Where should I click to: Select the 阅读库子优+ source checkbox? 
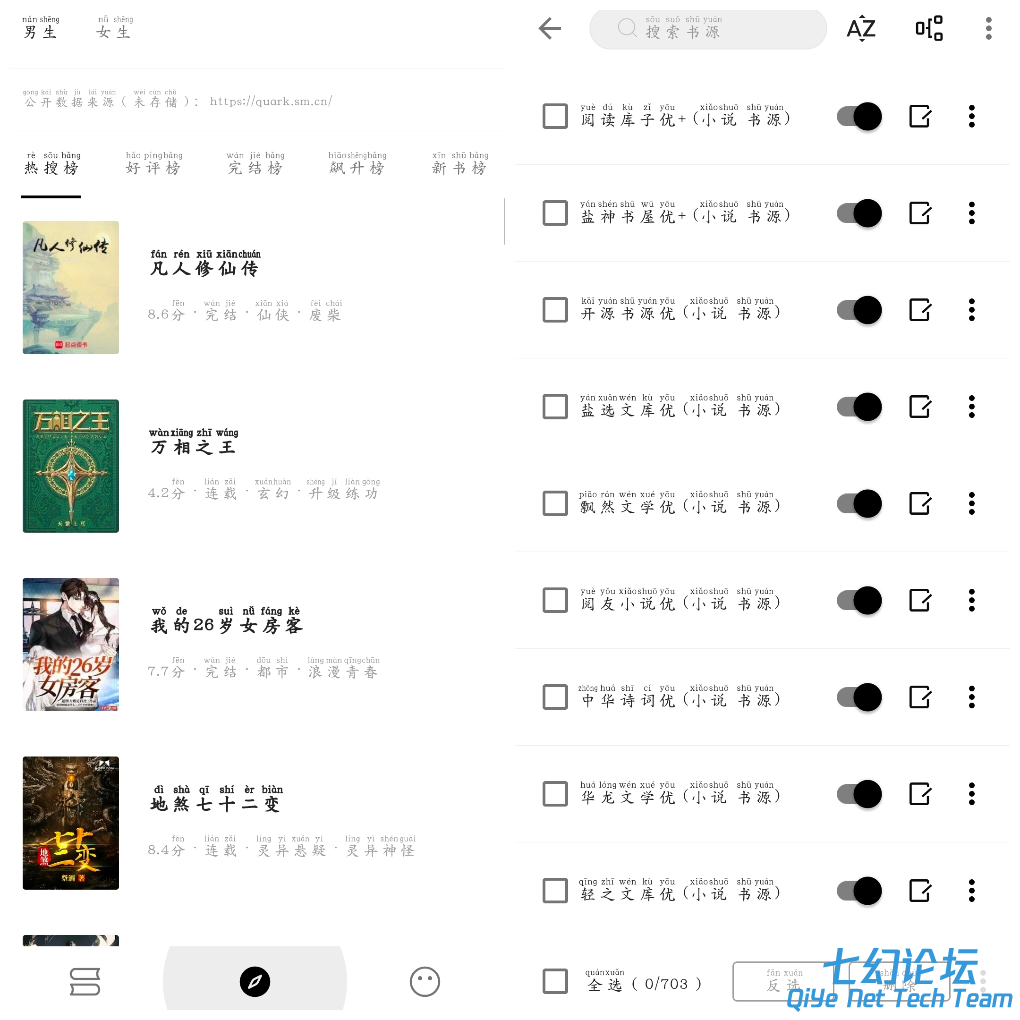(x=555, y=117)
